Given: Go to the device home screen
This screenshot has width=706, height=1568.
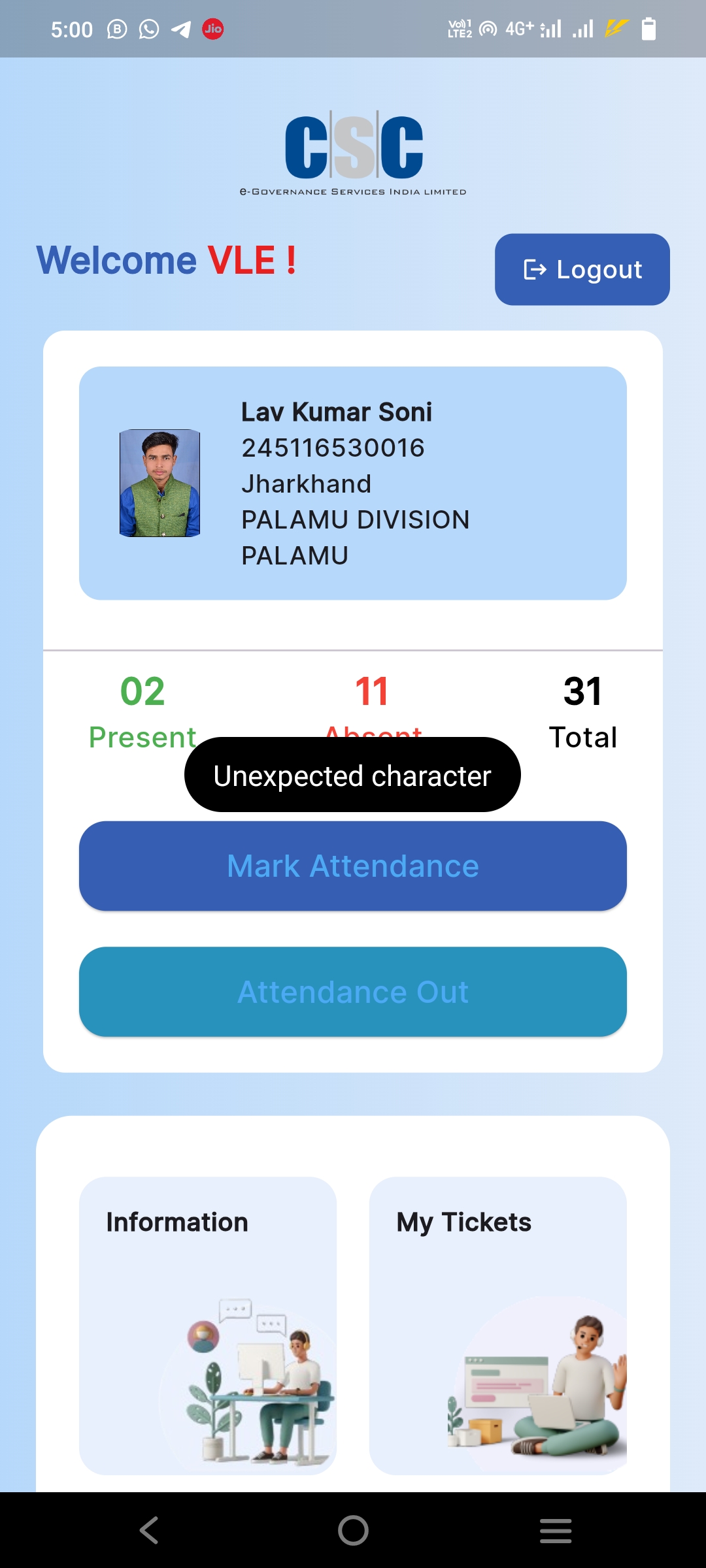Looking at the screenshot, I should pyautogui.click(x=353, y=1530).
